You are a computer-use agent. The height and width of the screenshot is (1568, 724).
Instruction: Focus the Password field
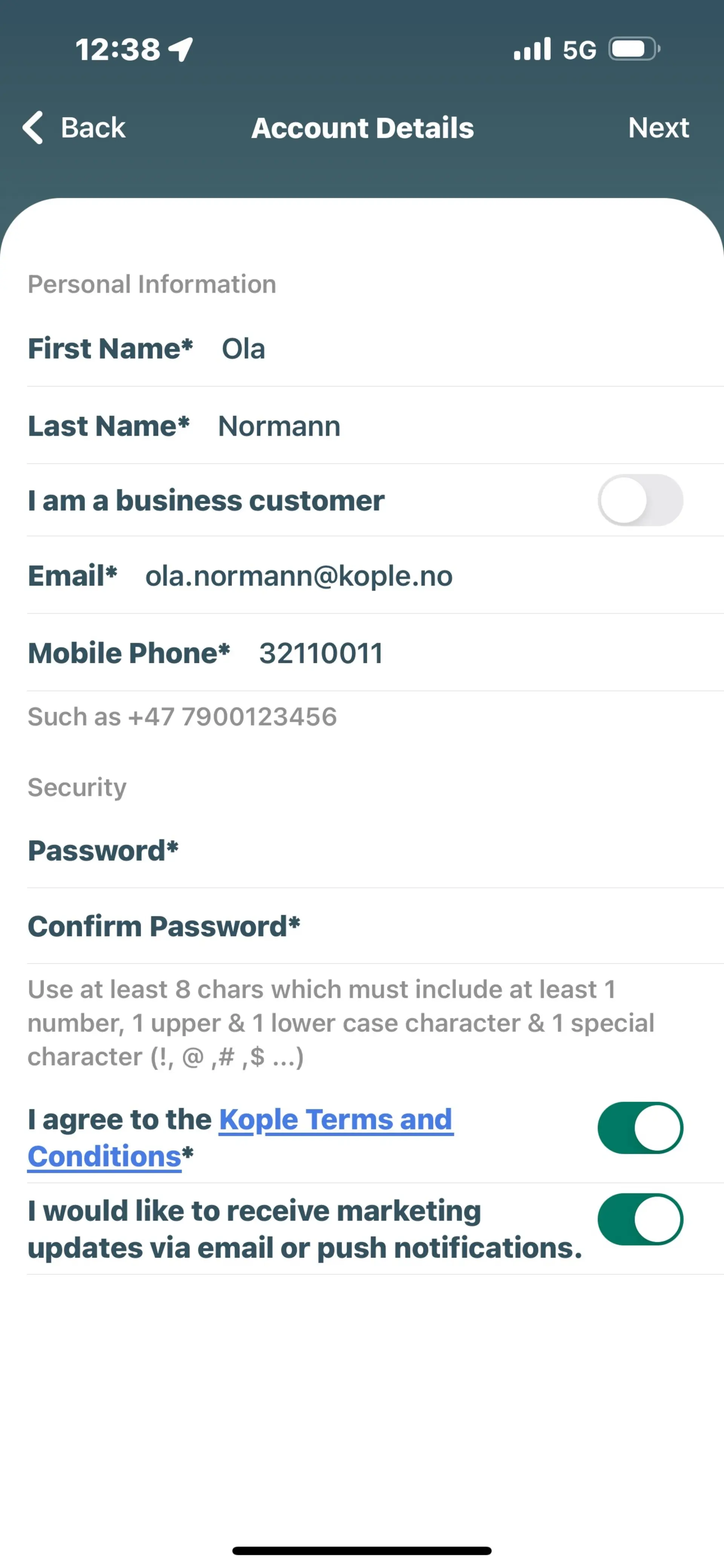coord(426,851)
